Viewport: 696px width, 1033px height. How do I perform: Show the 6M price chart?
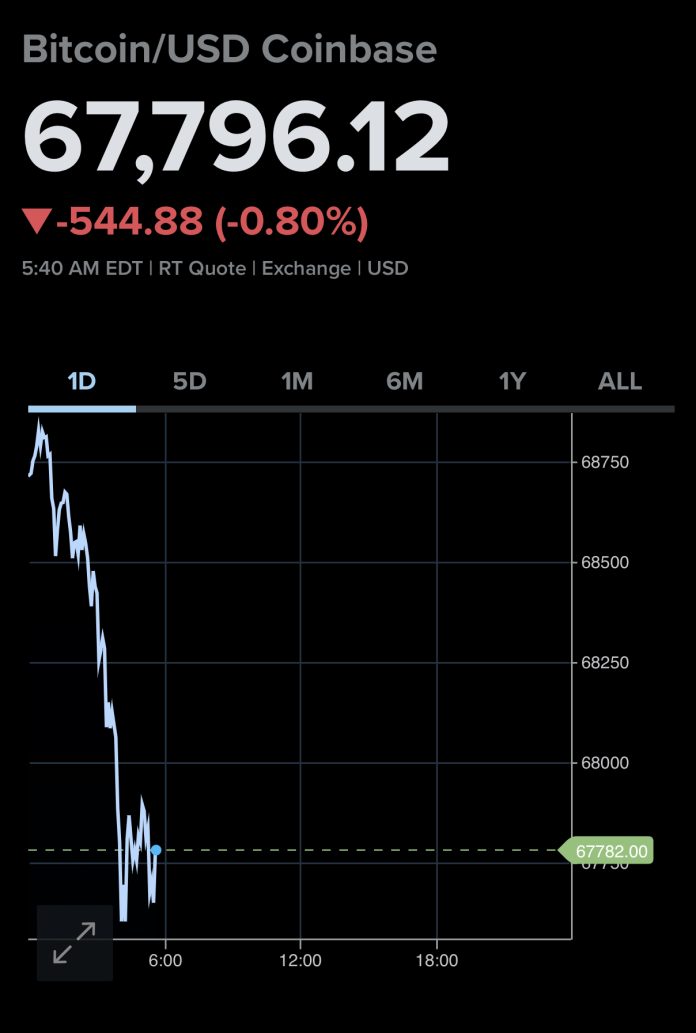click(x=405, y=382)
